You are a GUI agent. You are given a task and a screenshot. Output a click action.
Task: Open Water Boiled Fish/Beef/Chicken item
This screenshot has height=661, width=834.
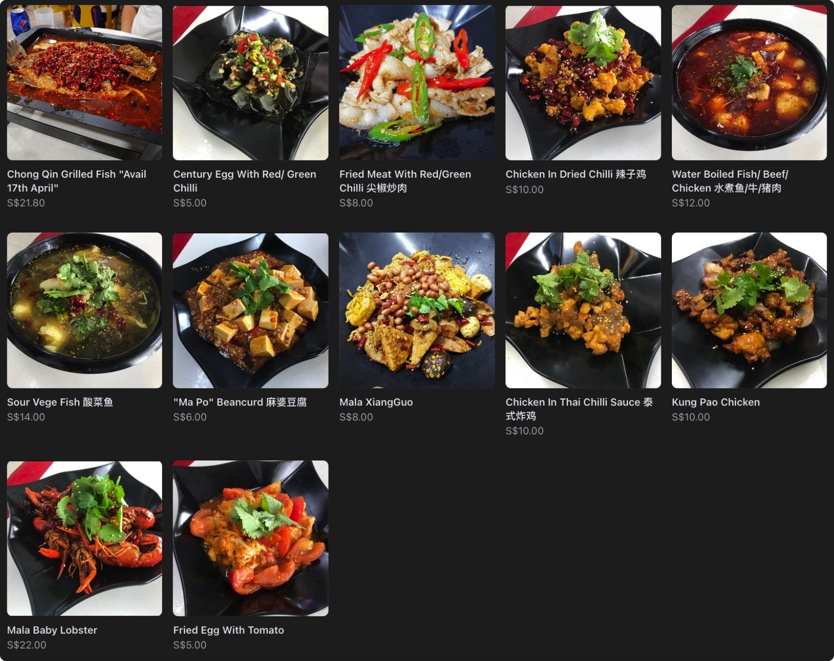click(x=748, y=83)
